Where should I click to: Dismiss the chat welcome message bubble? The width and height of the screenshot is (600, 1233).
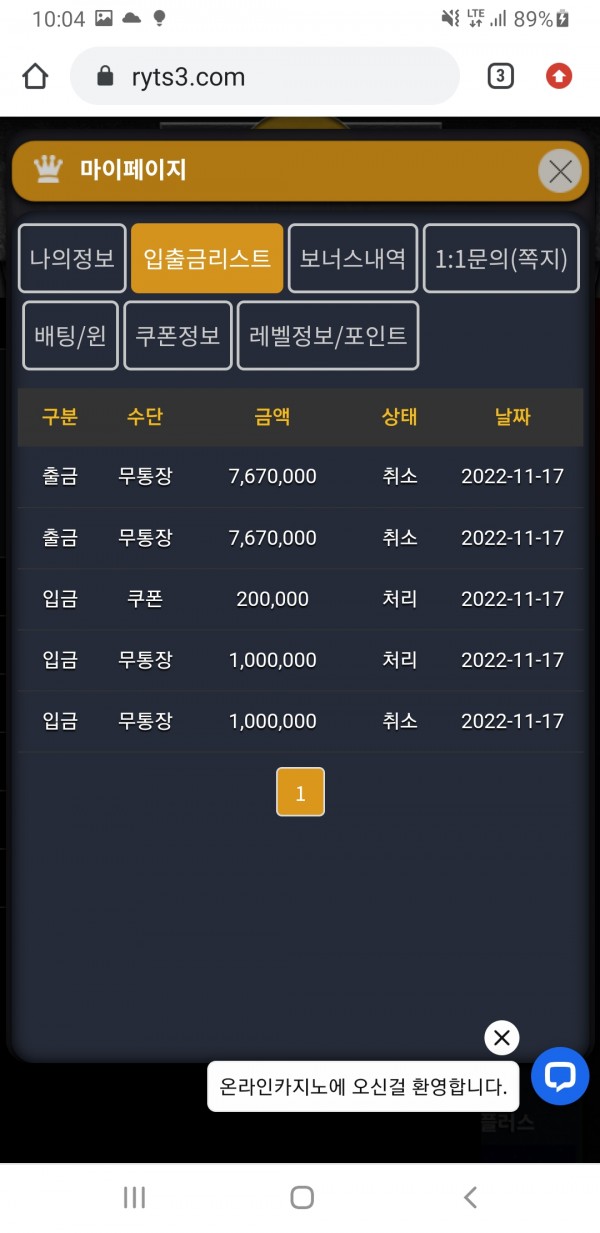tap(502, 1038)
